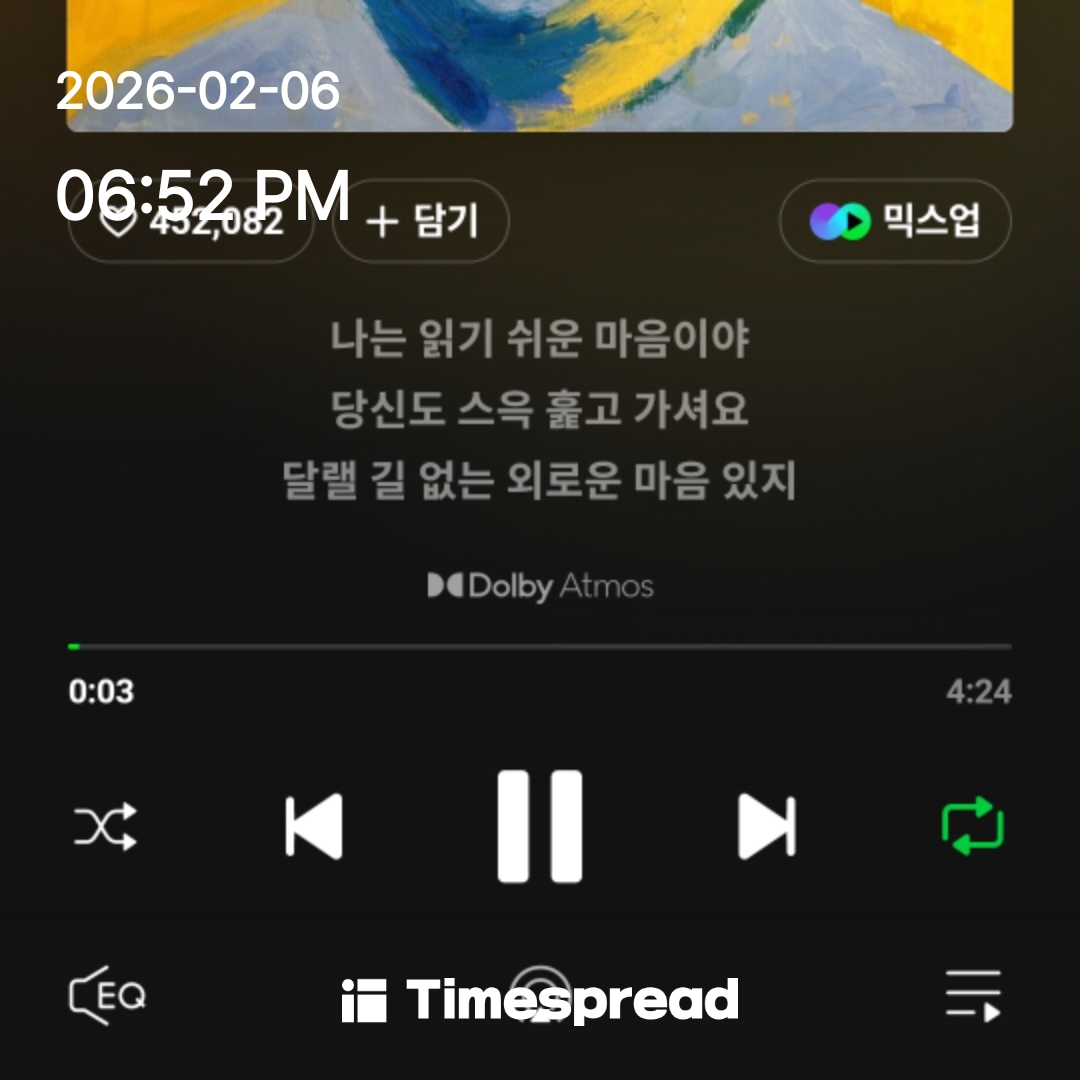
Task: Seek along the song progress bar
Action: [540, 647]
